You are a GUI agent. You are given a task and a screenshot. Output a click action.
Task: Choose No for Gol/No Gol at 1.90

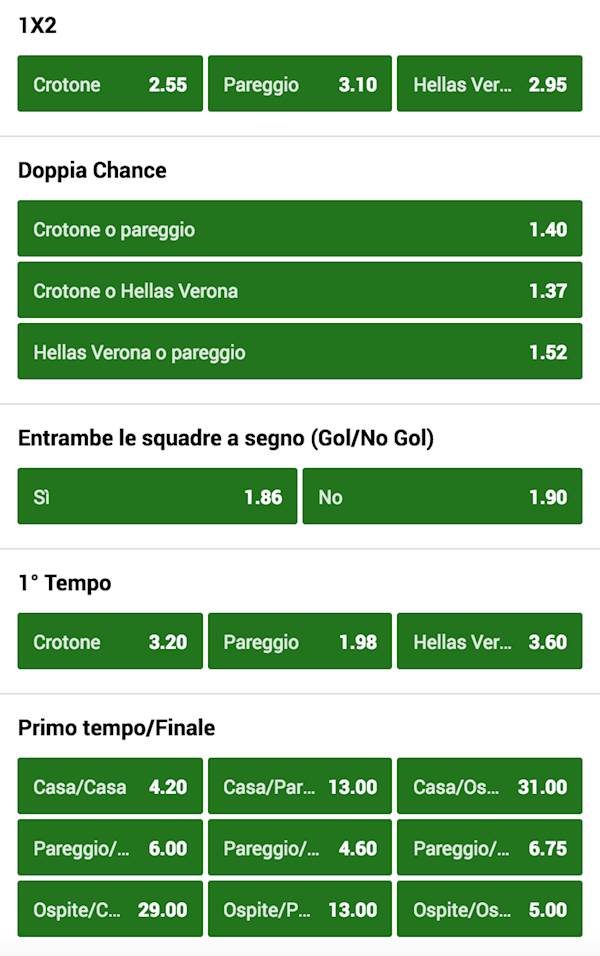442,496
